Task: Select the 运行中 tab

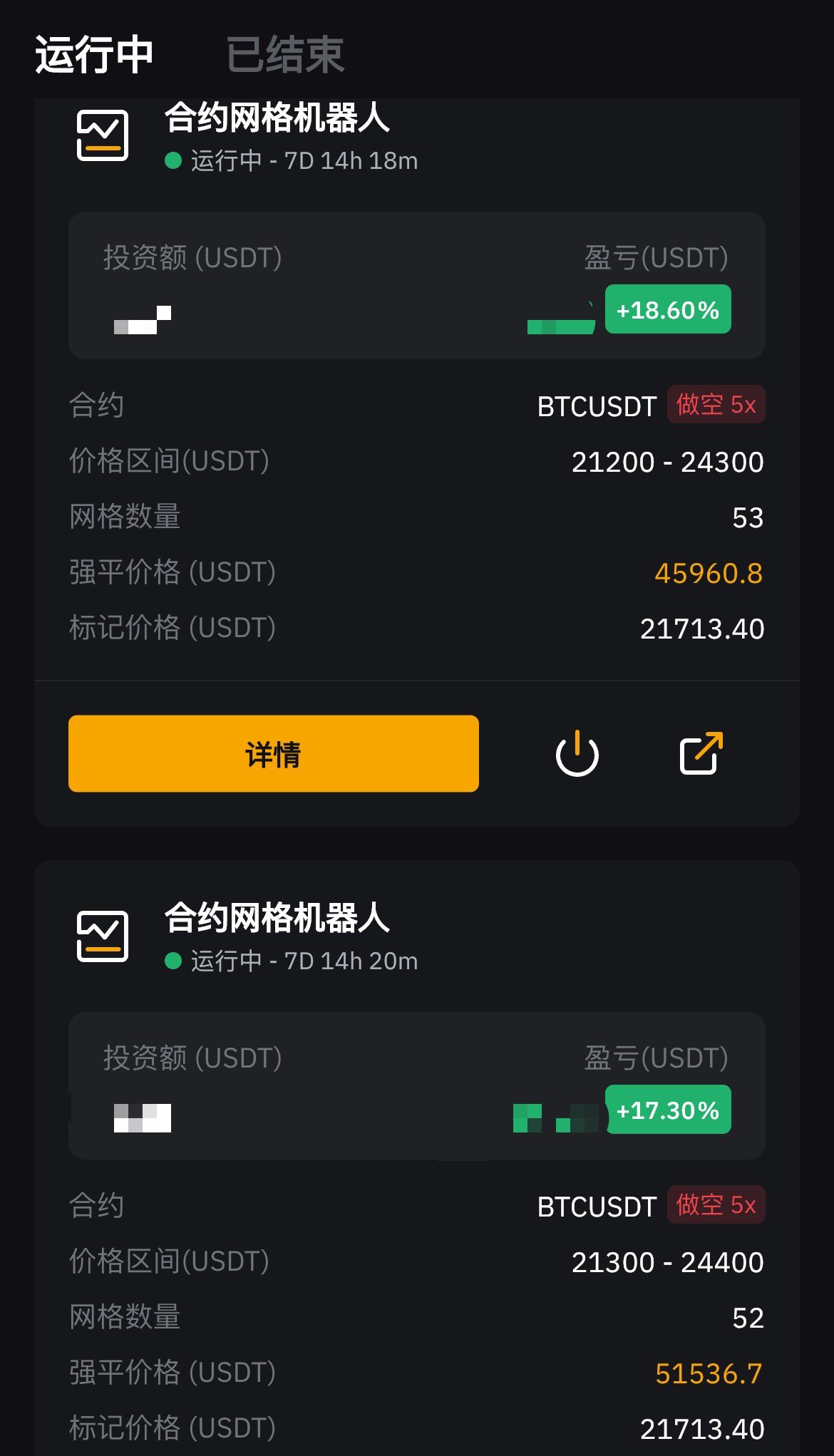Action: click(94, 55)
